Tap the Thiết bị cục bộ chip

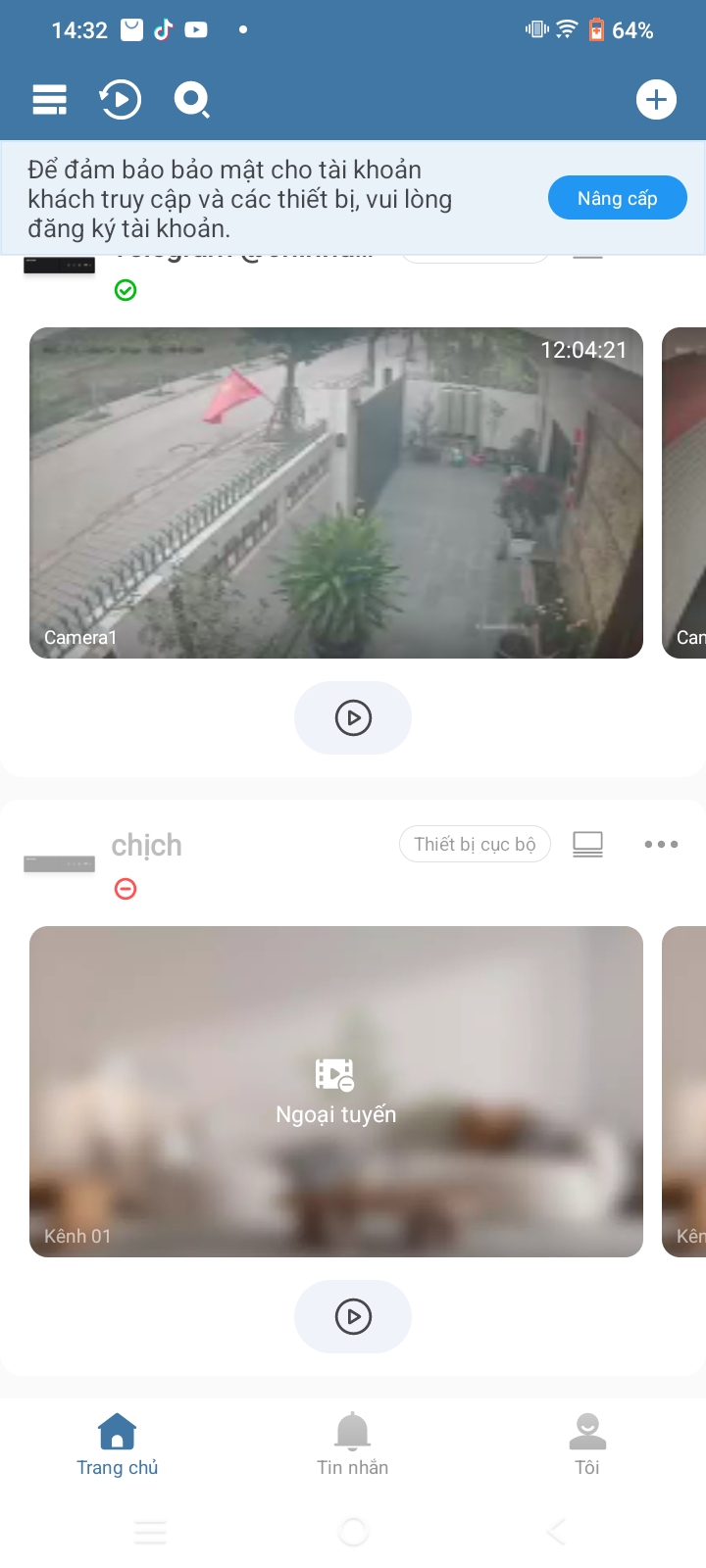[x=475, y=845]
